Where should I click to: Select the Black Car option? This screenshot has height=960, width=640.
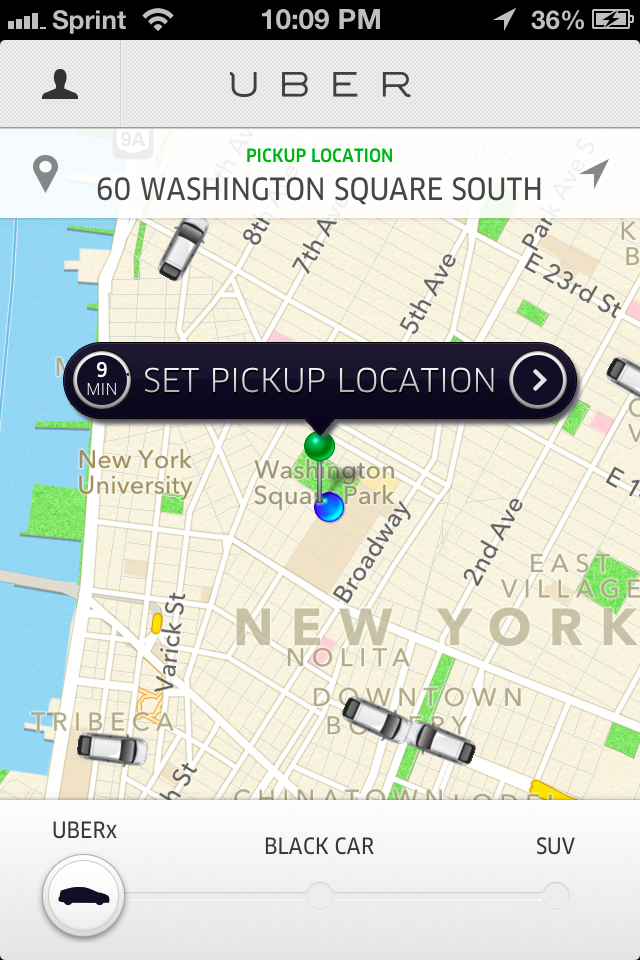coord(319,895)
